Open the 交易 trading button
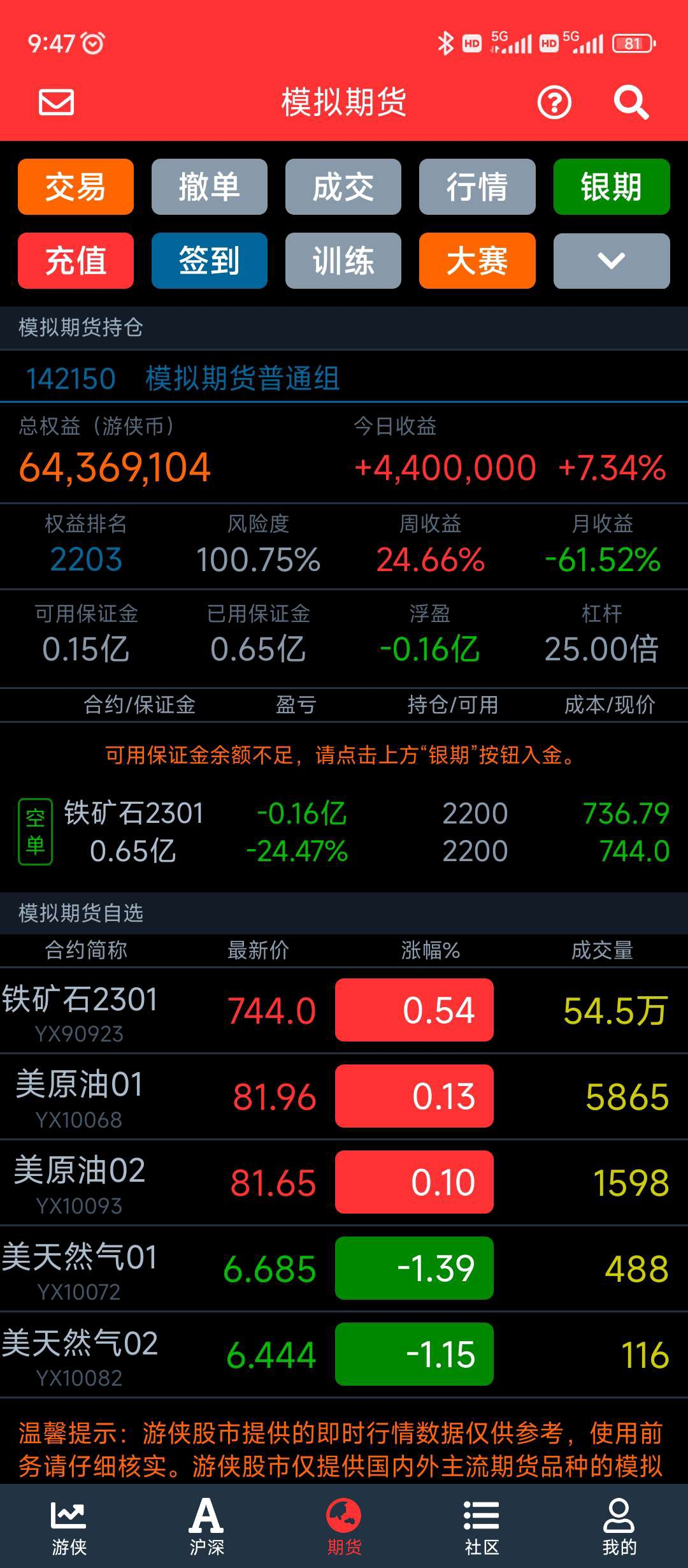The width and height of the screenshot is (688, 1568). tap(76, 187)
